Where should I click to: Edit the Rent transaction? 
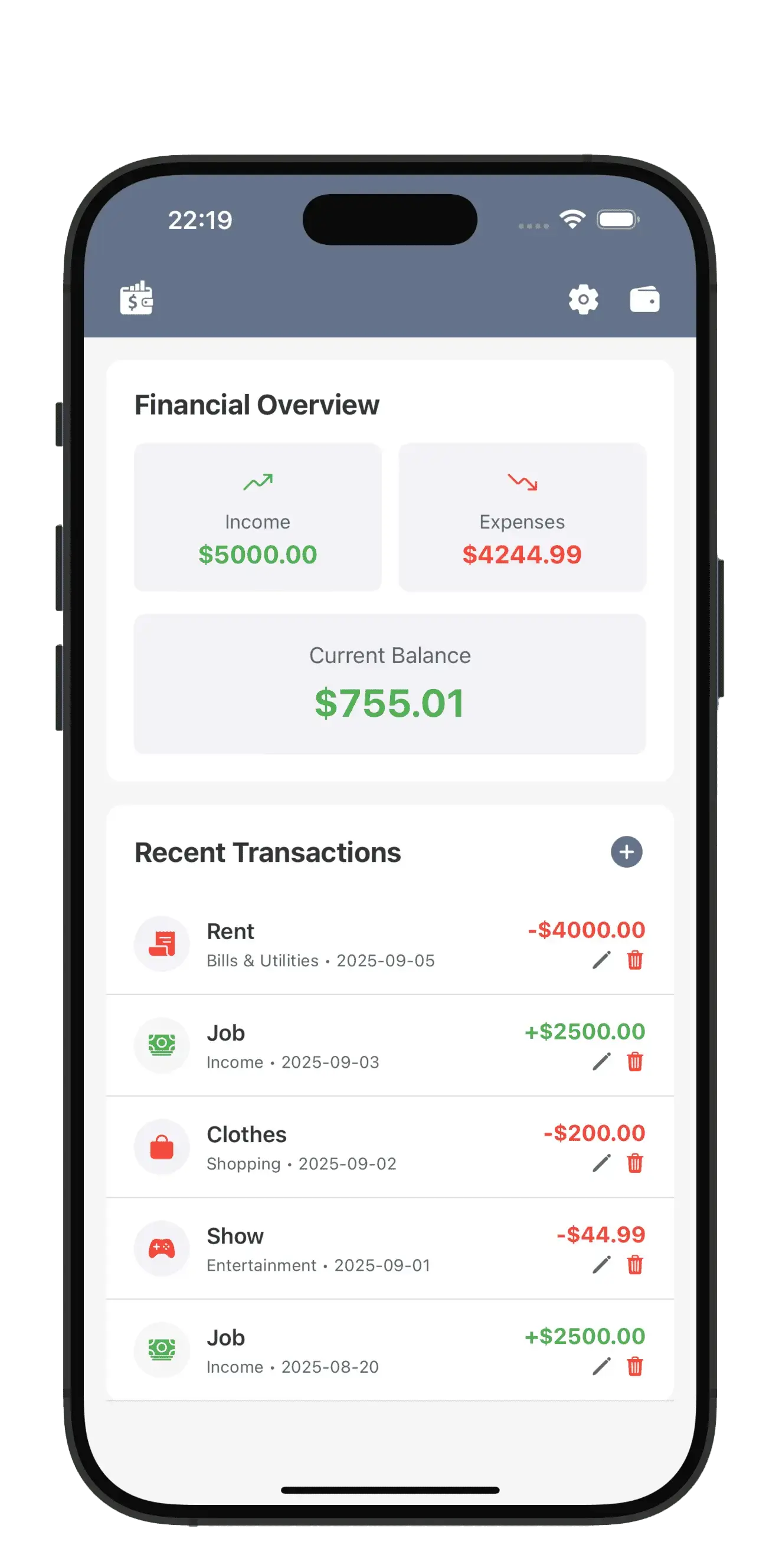(x=601, y=960)
